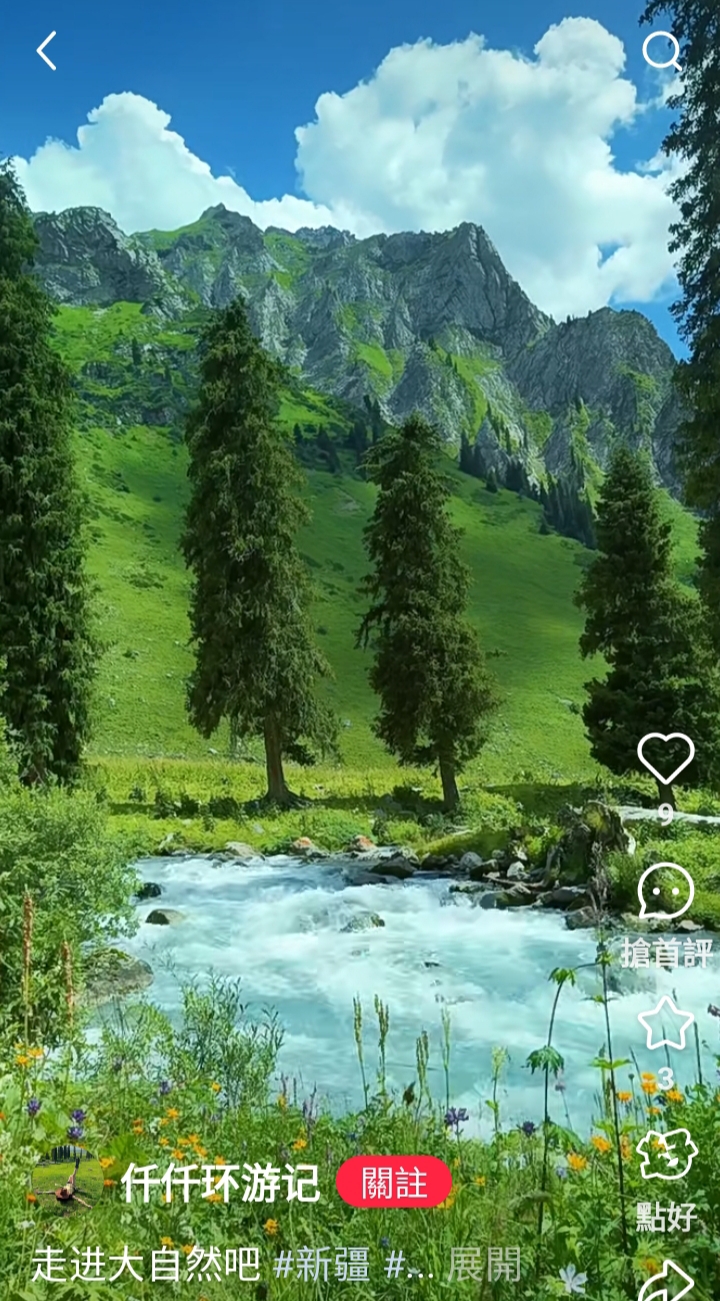Like this video with the heart icon
Viewport: 720px width, 1301px height.
[x=665, y=758]
